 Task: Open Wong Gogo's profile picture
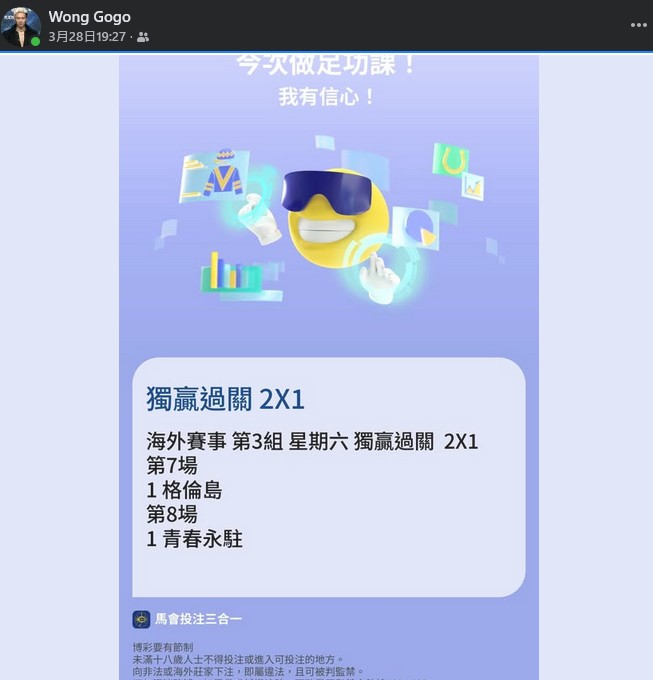point(21,26)
